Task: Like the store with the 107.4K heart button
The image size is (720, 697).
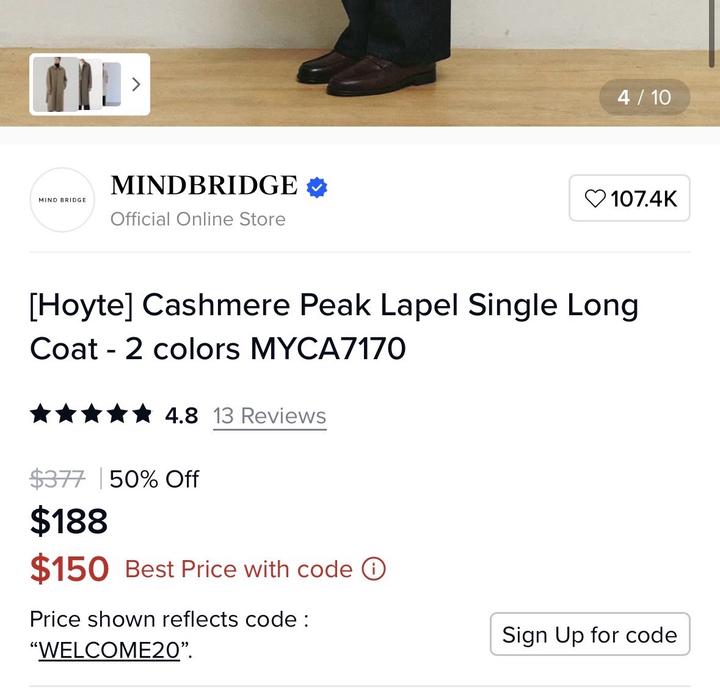Action: [629, 198]
